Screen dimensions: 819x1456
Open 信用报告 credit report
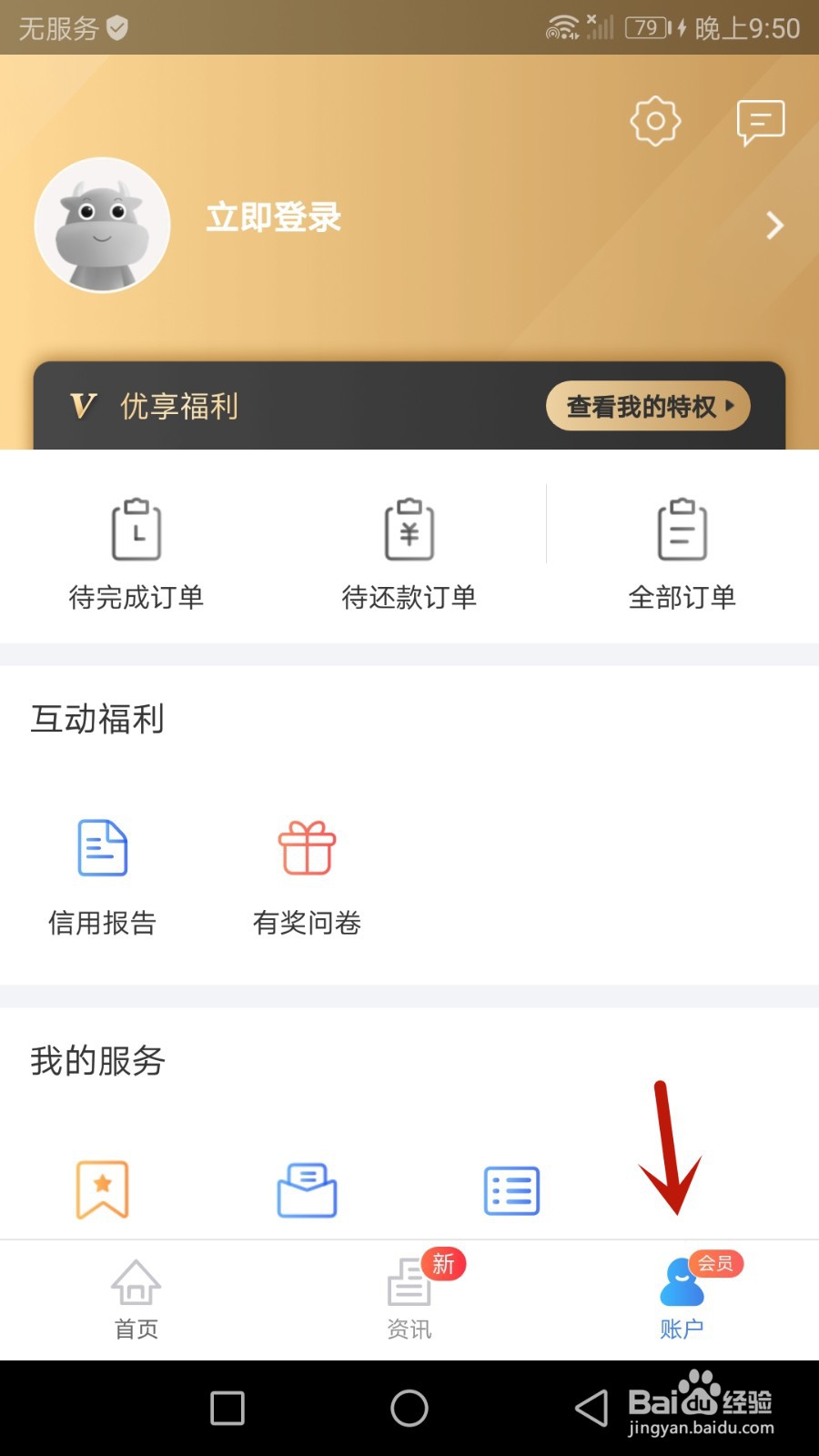(x=101, y=874)
